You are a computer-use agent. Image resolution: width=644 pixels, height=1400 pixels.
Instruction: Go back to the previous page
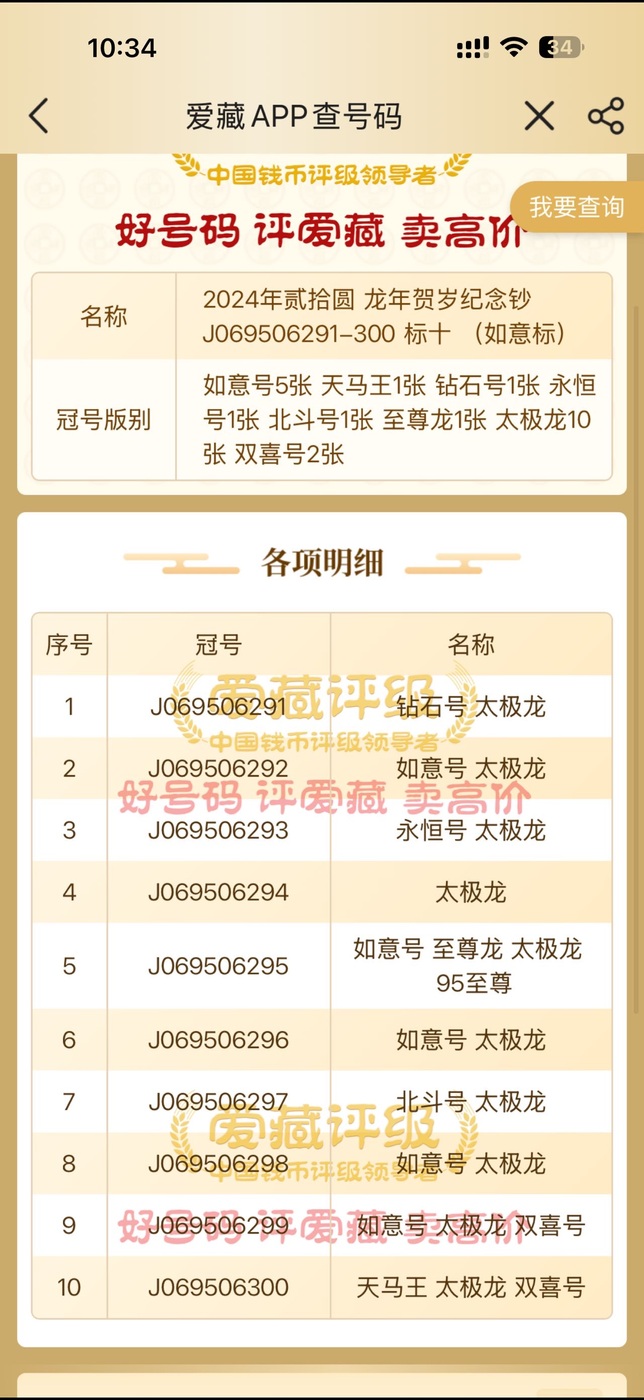click(38, 117)
